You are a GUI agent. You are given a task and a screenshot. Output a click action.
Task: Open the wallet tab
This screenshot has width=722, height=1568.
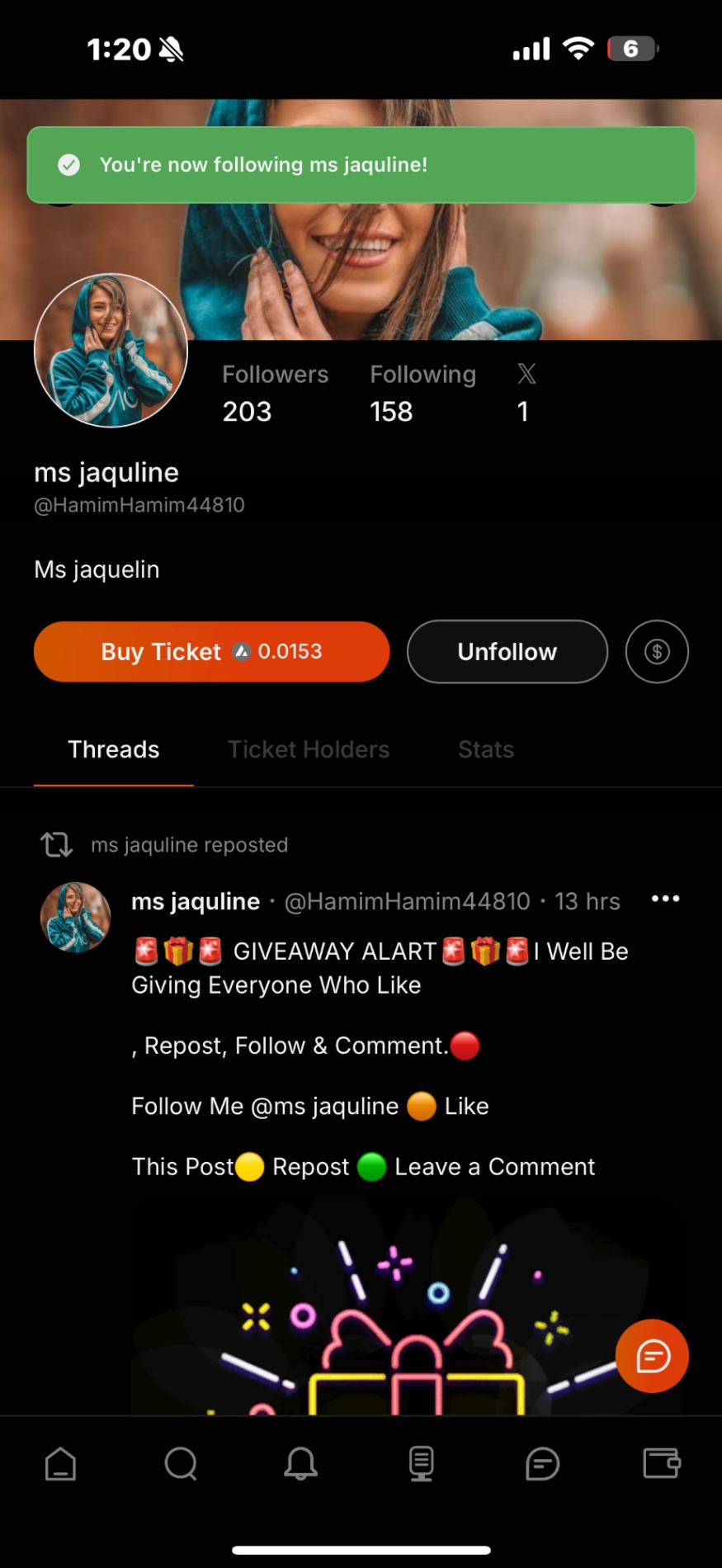(x=662, y=1464)
